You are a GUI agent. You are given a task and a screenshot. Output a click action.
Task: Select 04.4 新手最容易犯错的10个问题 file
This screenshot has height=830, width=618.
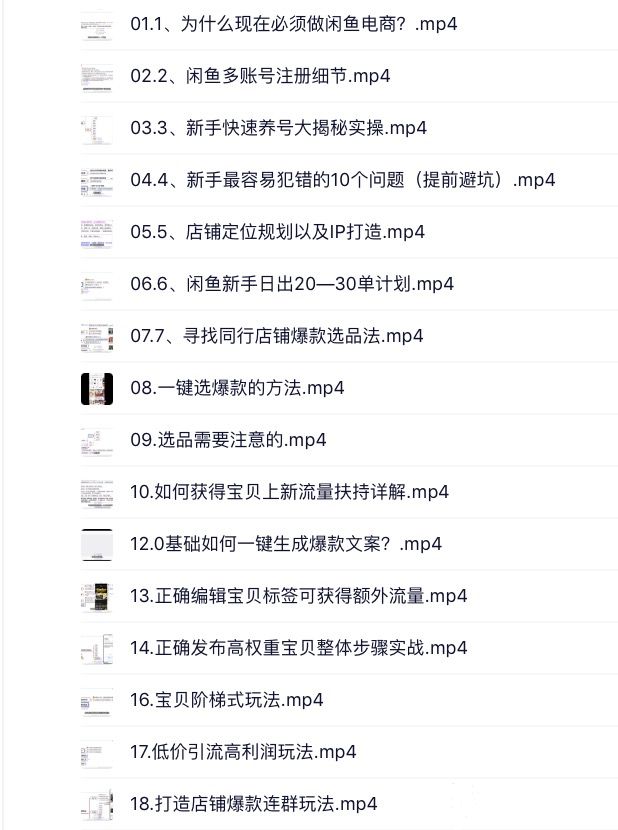(342, 180)
